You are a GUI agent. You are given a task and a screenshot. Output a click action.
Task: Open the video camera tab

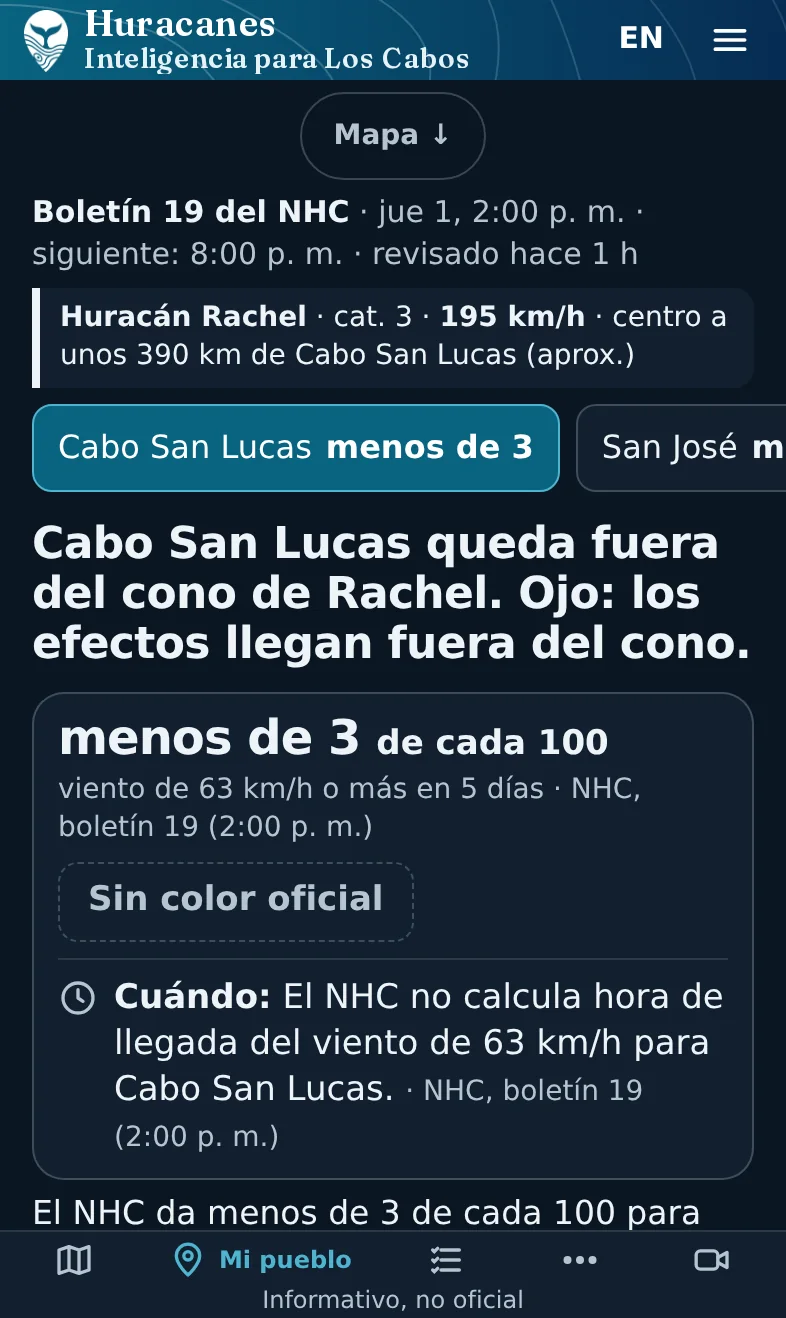click(712, 1260)
